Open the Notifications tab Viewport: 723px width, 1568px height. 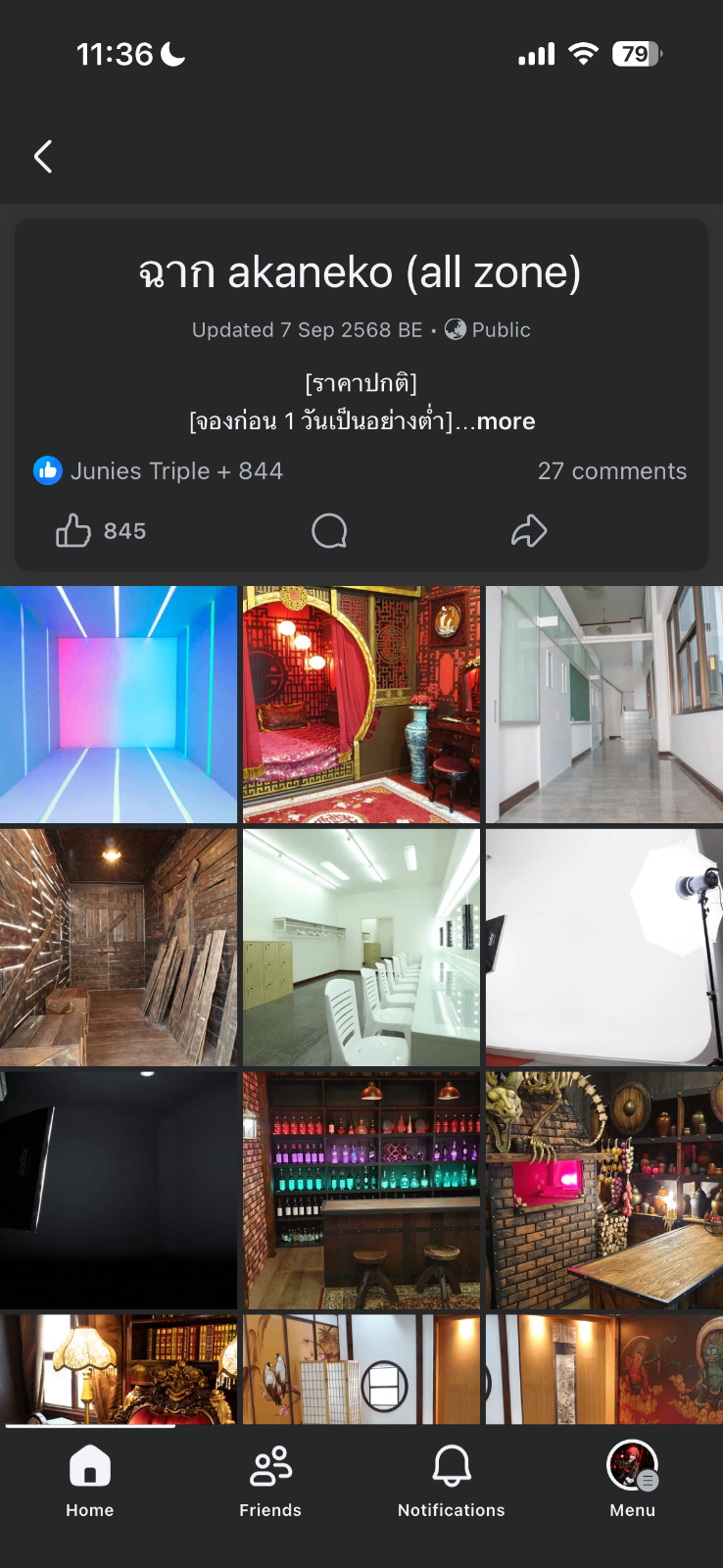[452, 1482]
